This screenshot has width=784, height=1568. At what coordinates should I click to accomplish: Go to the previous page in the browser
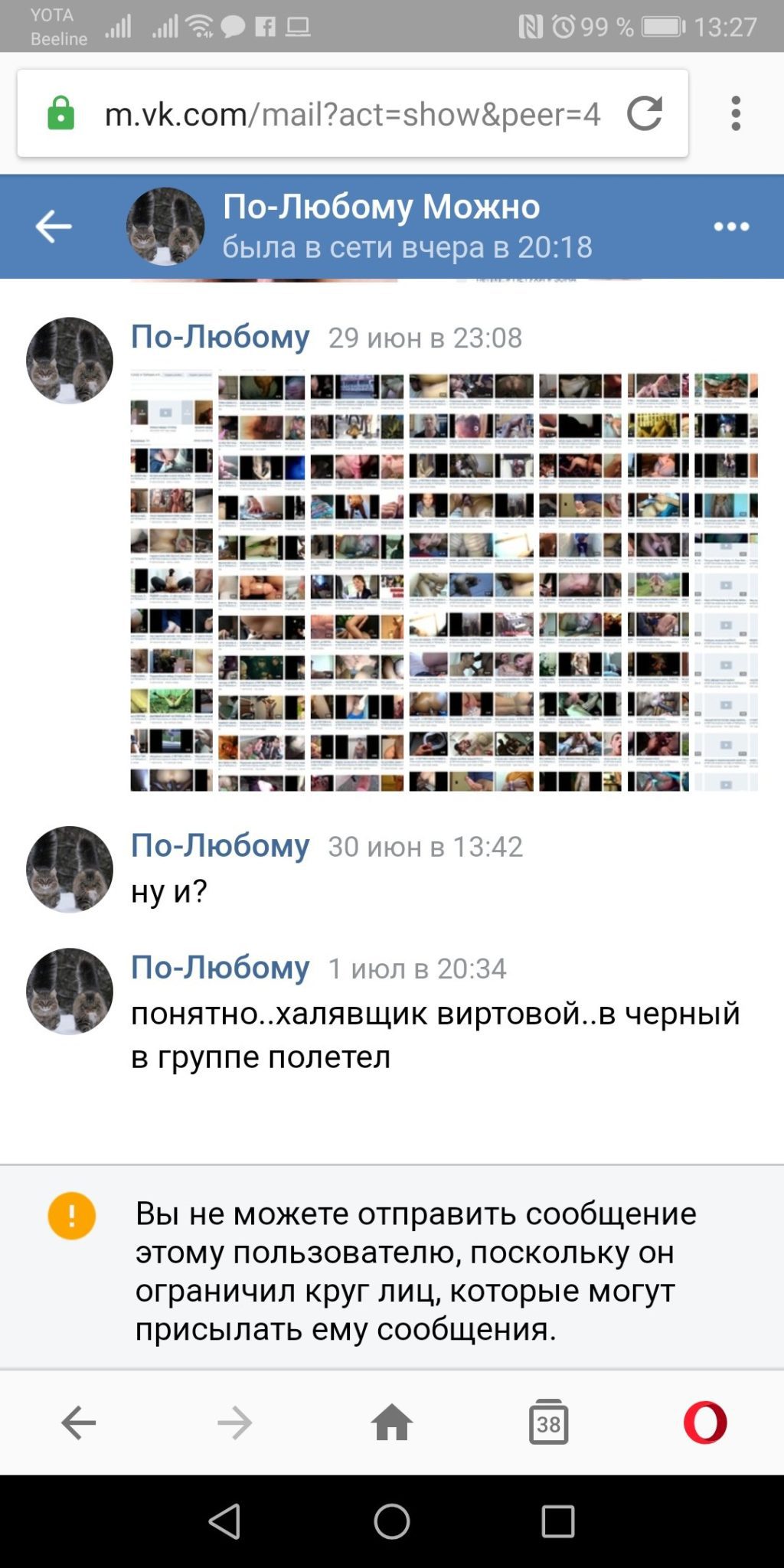[x=78, y=1423]
